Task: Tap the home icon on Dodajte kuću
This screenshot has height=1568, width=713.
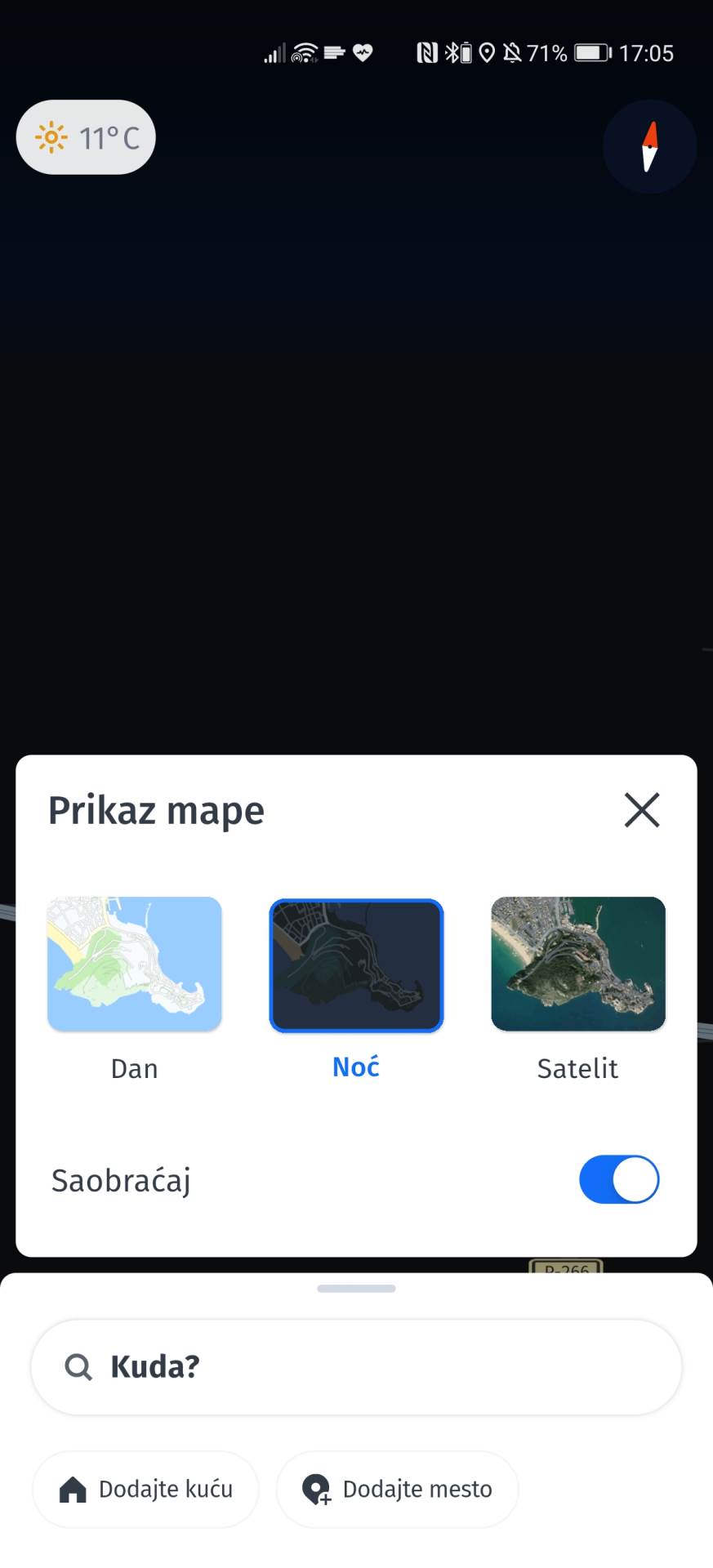Action: (72, 1489)
